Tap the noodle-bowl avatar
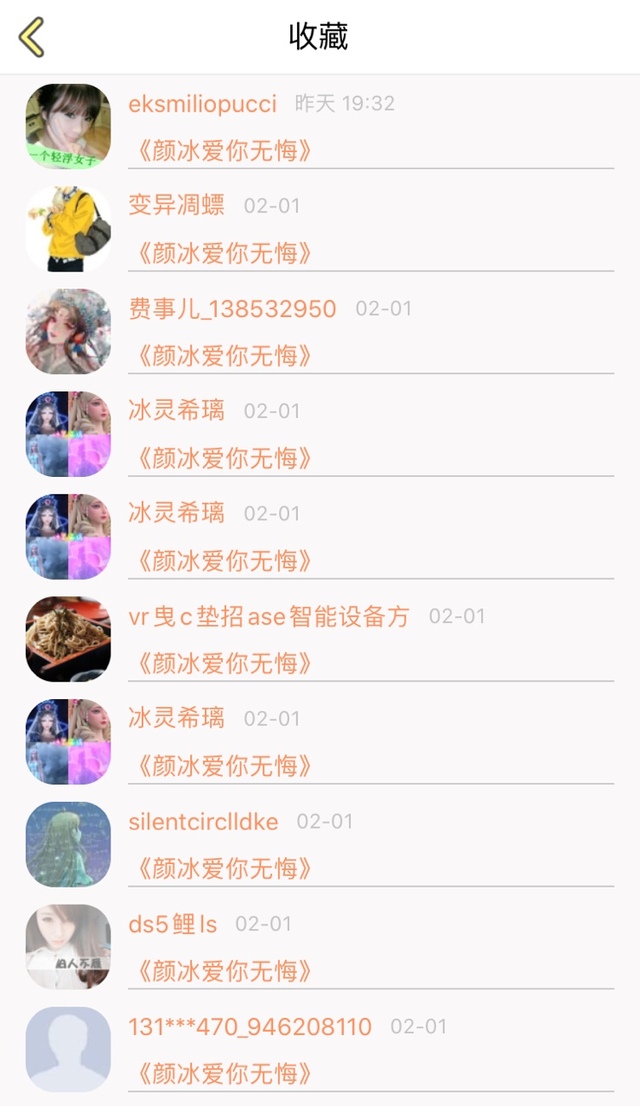 point(68,639)
